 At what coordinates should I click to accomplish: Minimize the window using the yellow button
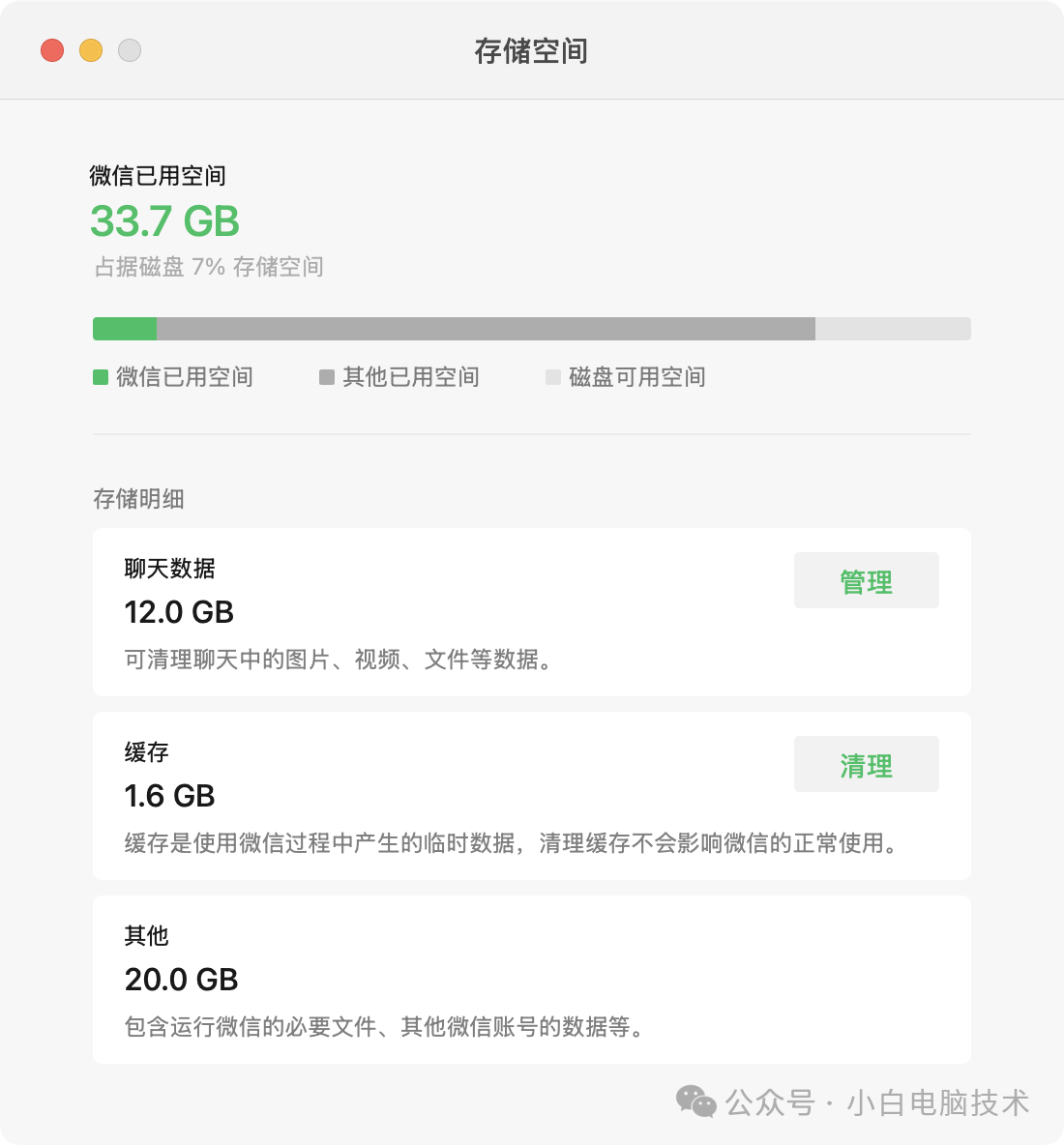coord(91,50)
